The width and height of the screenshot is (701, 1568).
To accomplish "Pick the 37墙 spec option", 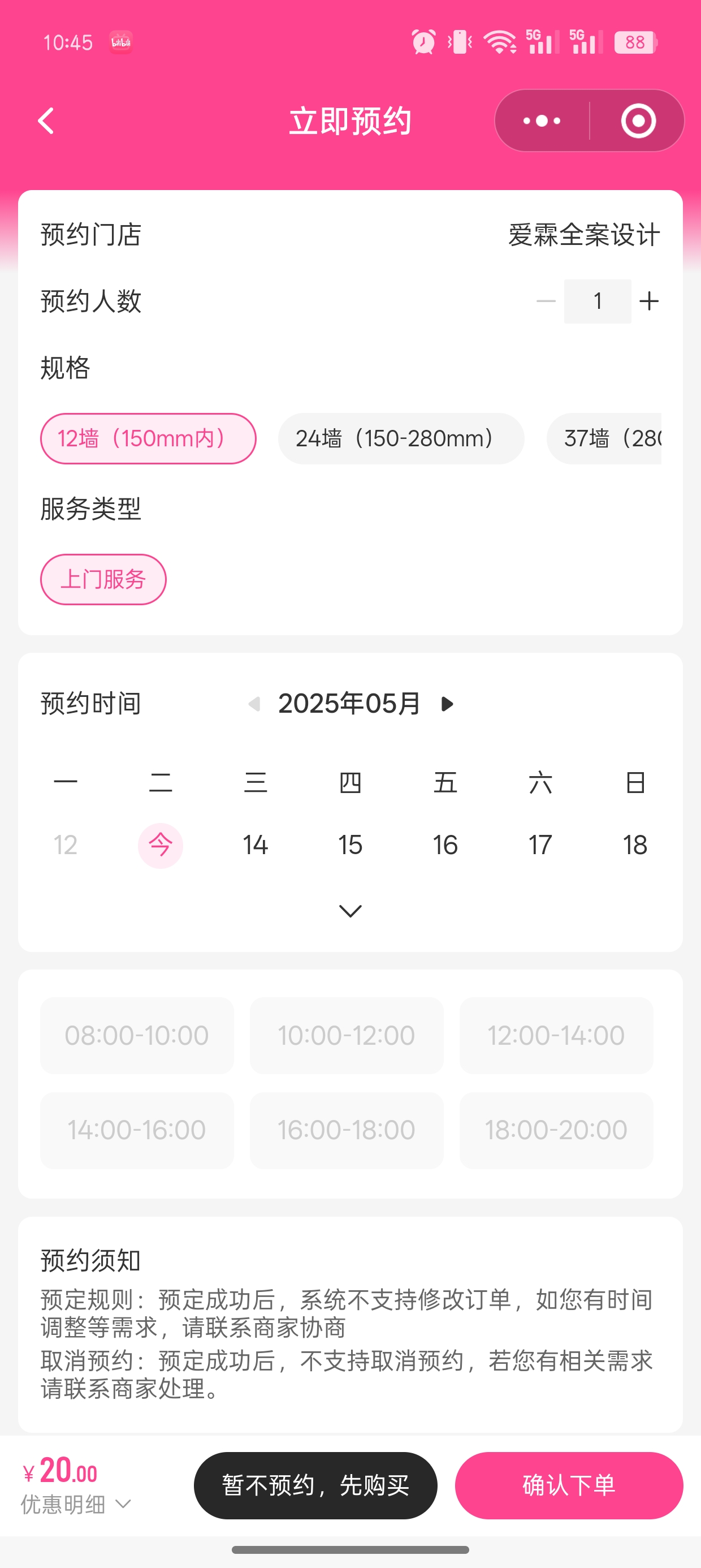I will pos(604,438).
